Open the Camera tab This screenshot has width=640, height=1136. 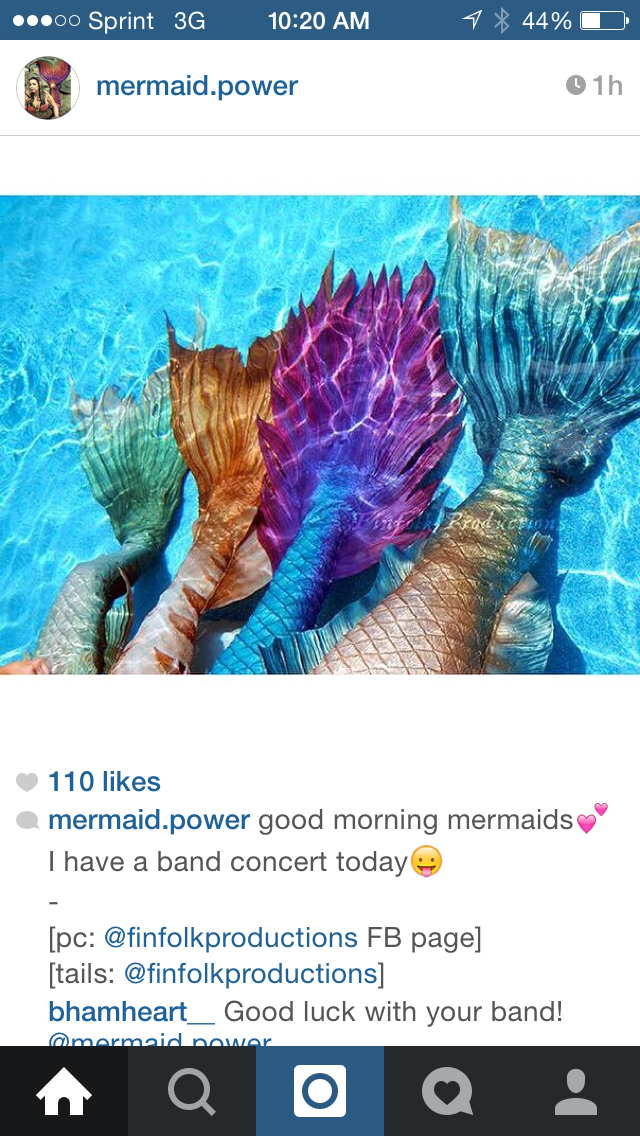pyautogui.click(x=320, y=1091)
